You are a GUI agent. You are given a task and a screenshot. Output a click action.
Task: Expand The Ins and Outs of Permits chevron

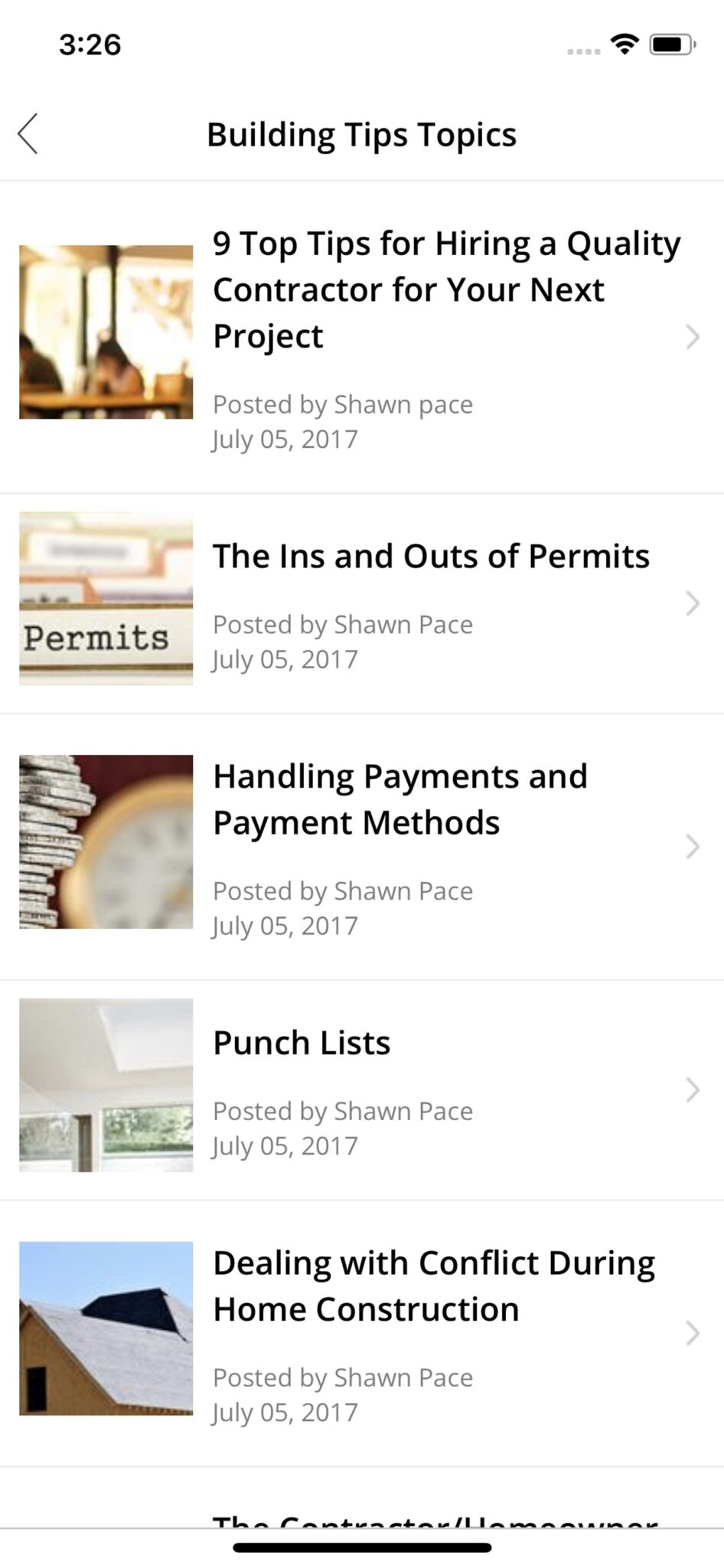click(x=693, y=603)
